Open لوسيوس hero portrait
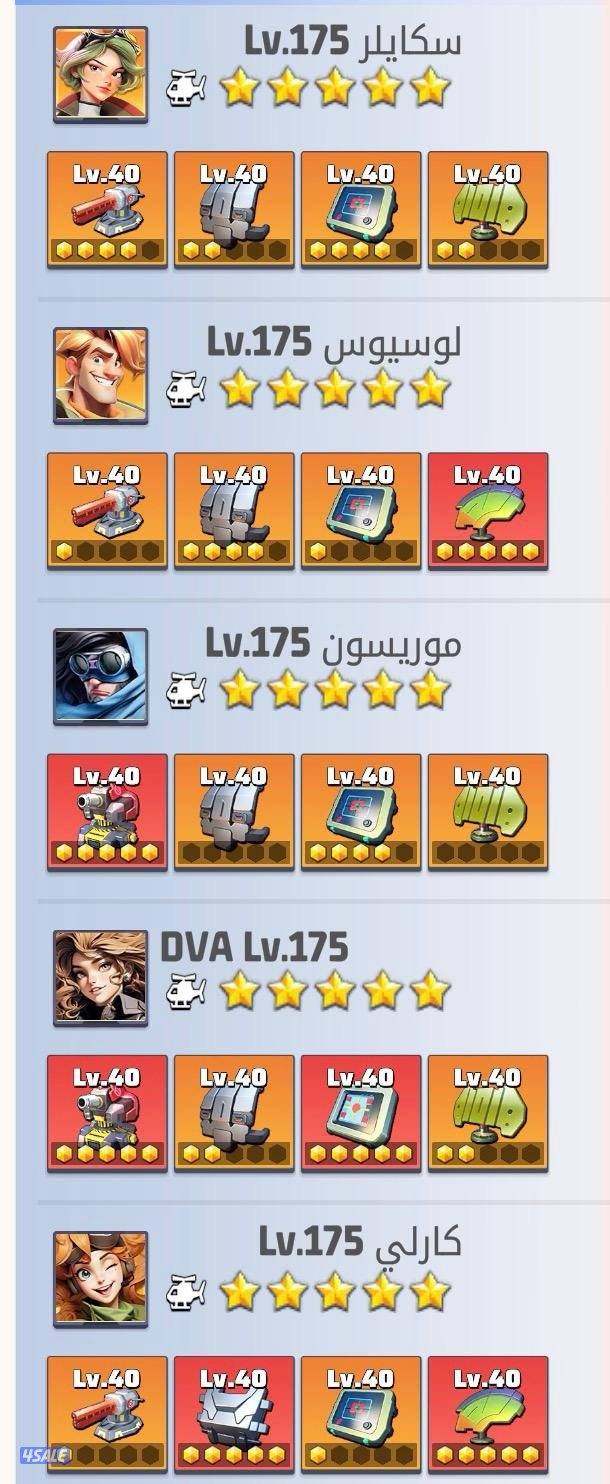 [x=100, y=375]
